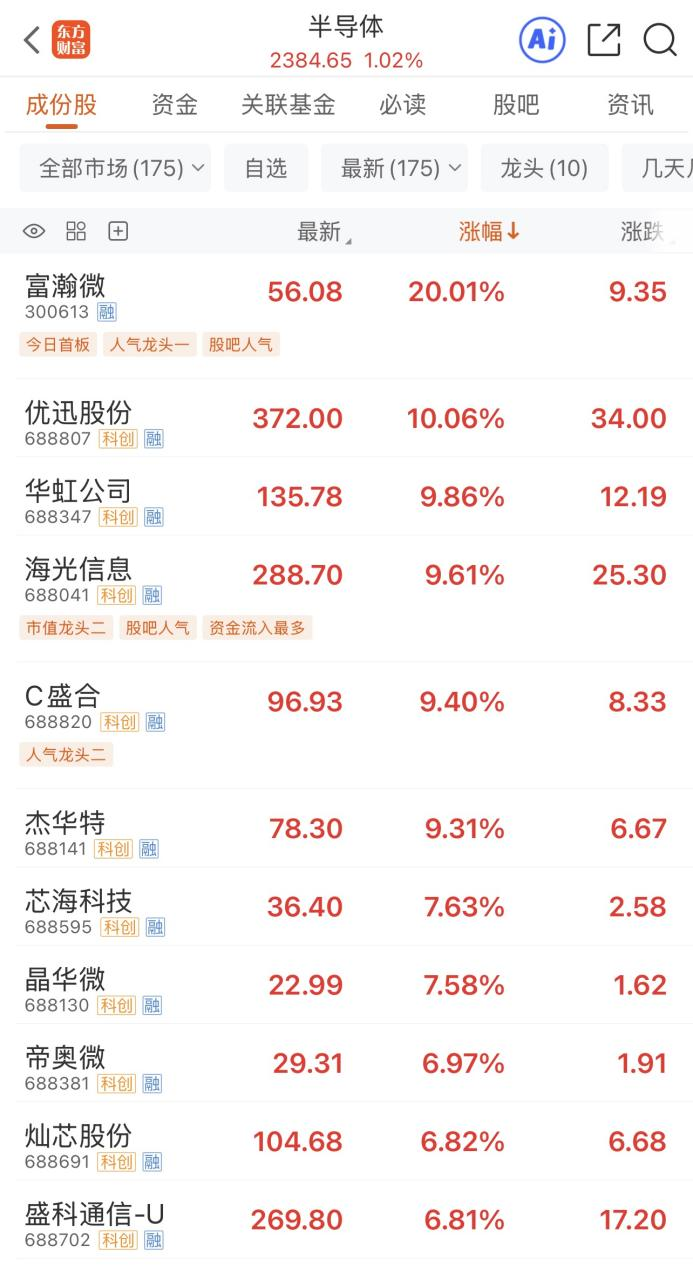Go back using the arrow icon

point(32,41)
